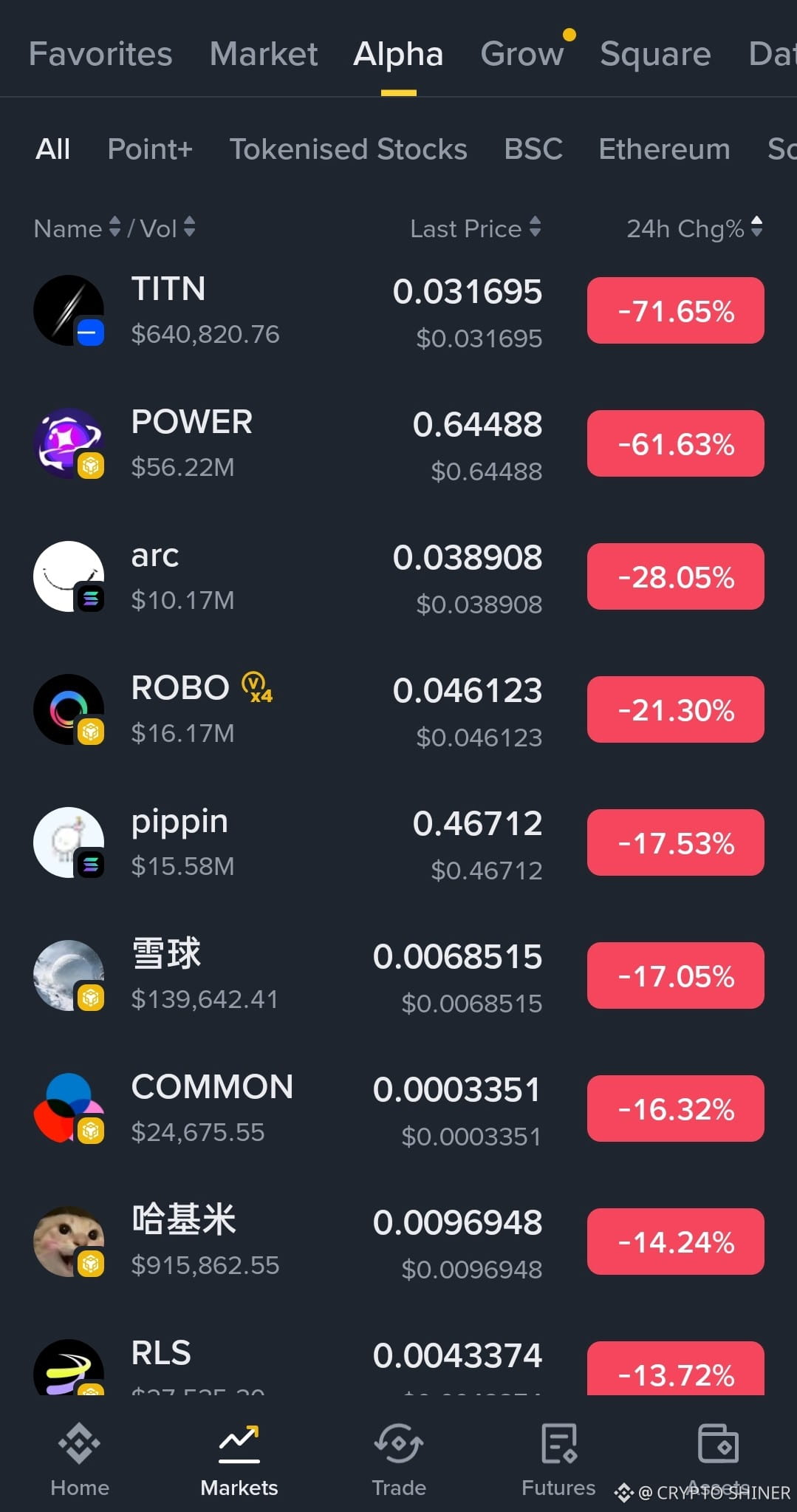Open the Market tab
This screenshot has width=797, height=1512.
click(x=264, y=54)
